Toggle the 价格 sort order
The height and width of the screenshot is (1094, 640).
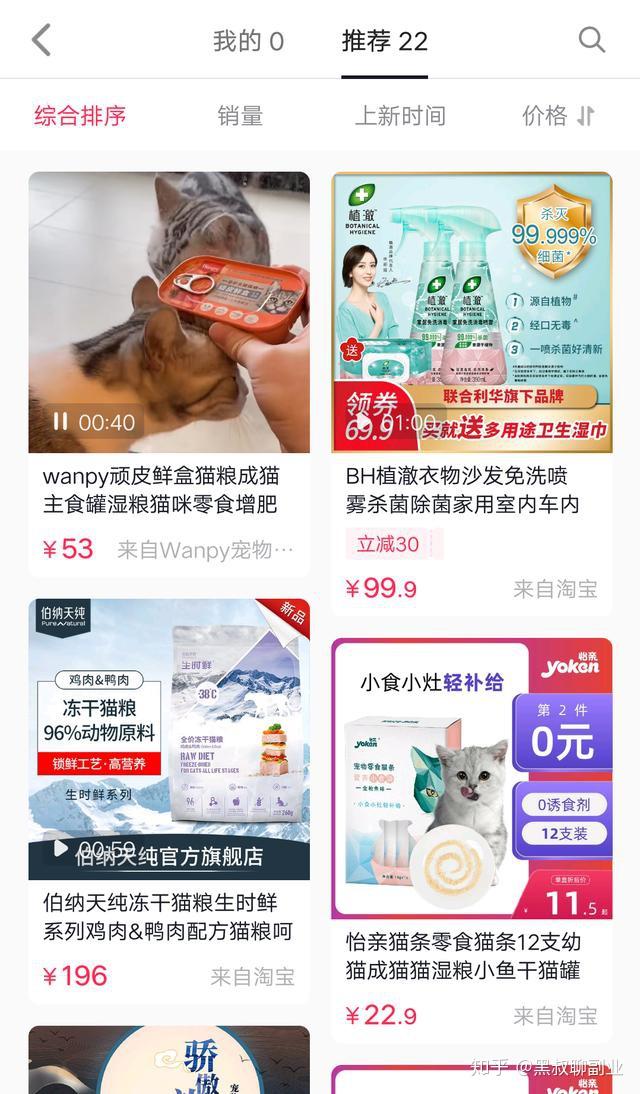(558, 116)
